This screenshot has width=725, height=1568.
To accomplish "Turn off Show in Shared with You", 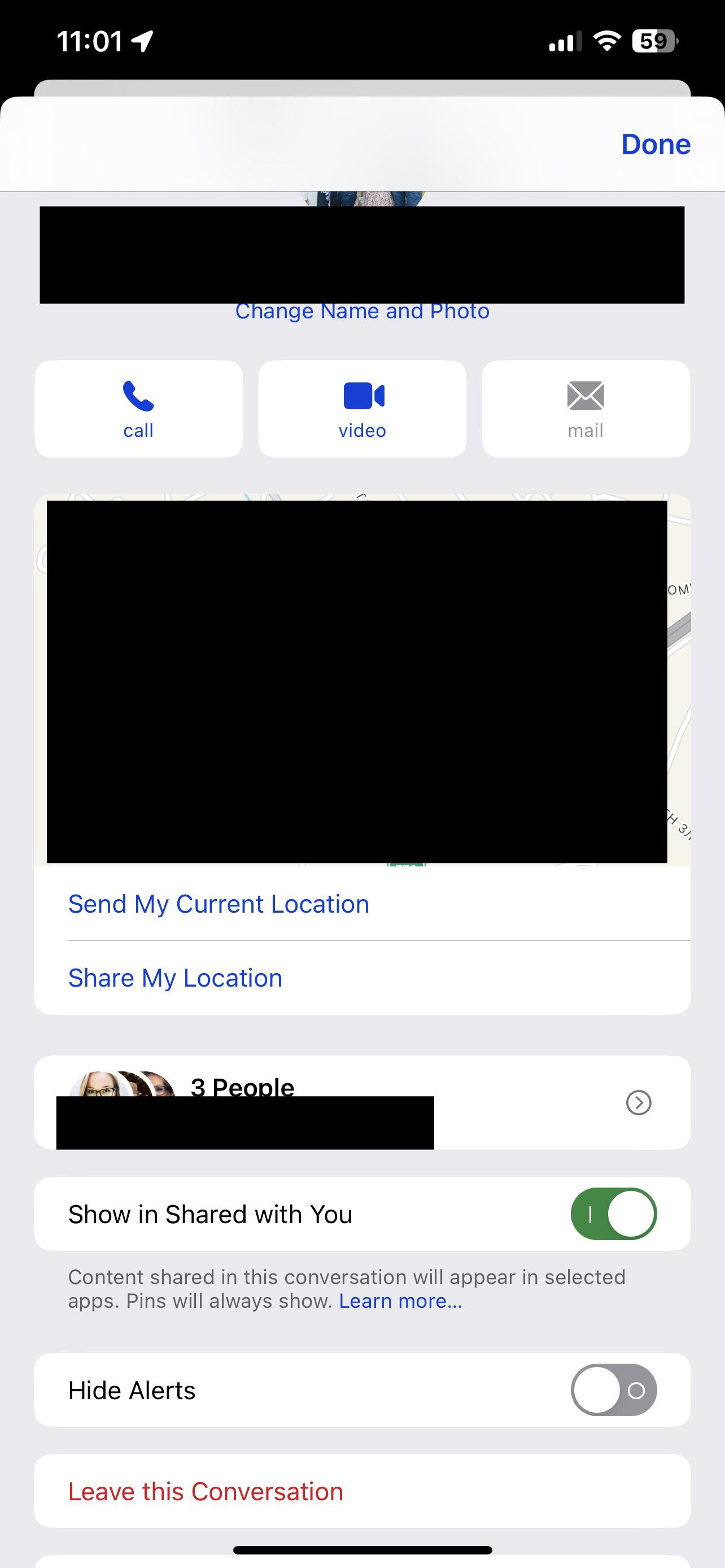I will coord(613,1214).
